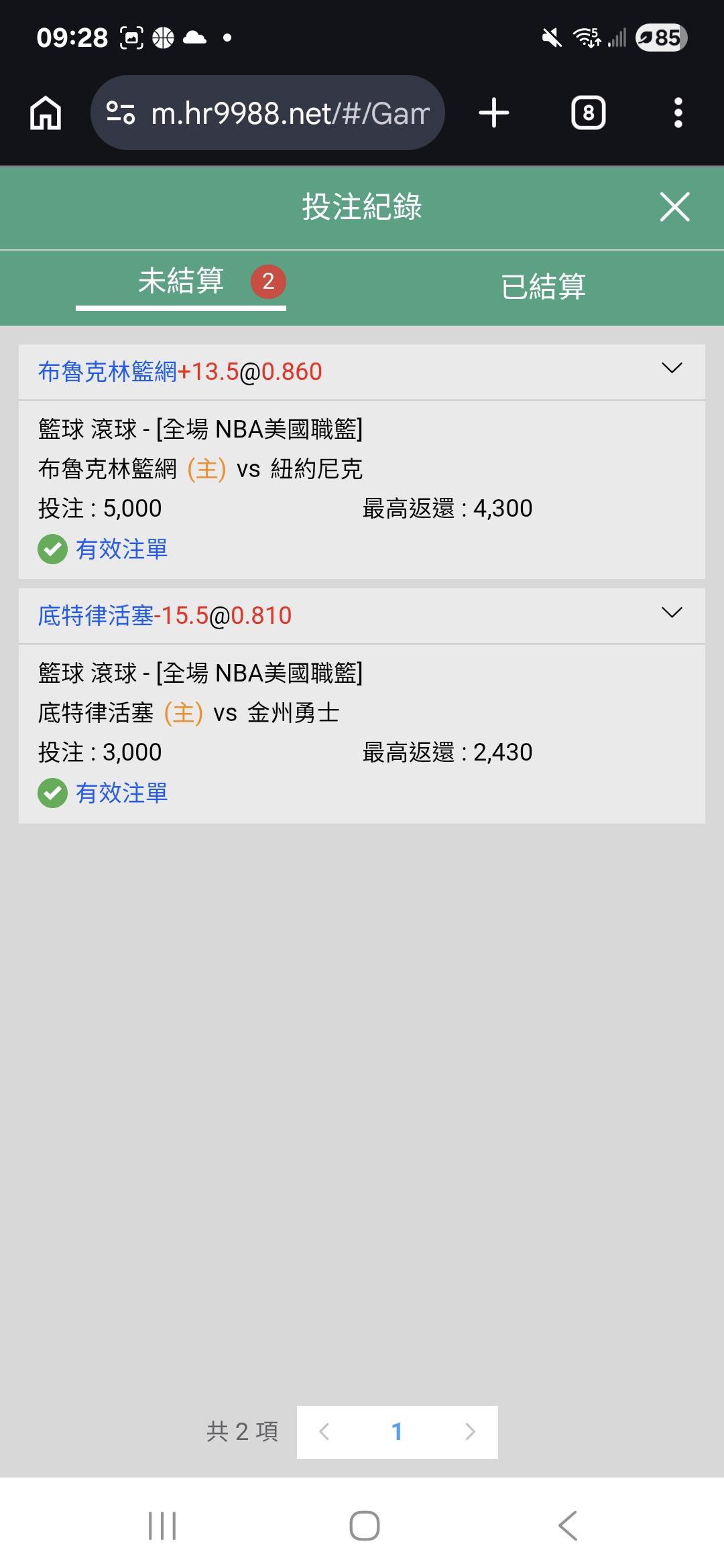Image resolution: width=724 pixels, height=1568 pixels.
Task: Select the 未結算 tab
Action: click(181, 281)
